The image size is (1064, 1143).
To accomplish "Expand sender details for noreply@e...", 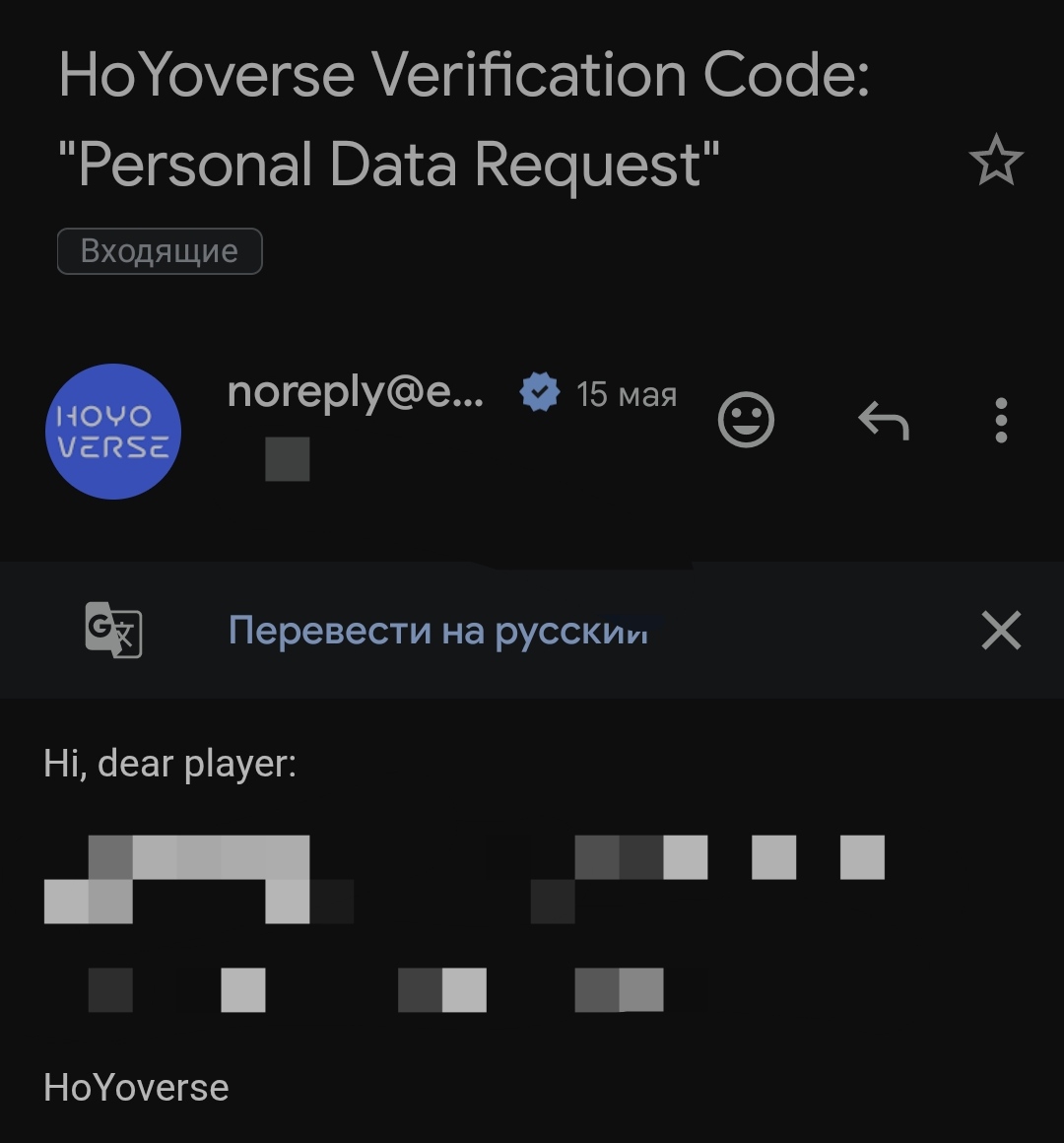I will [x=355, y=393].
